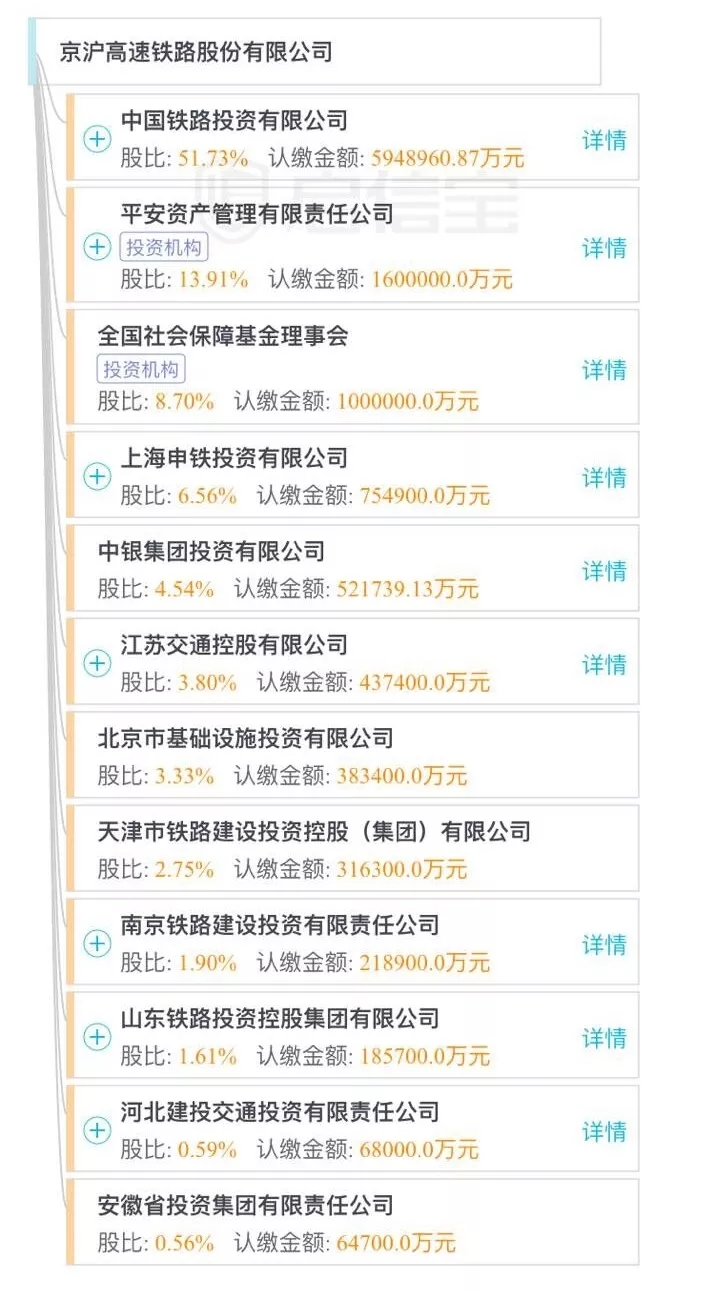The width and height of the screenshot is (715, 1291).
Task: Open 详情 for 中银集团投资有限公司
Action: click(x=604, y=571)
